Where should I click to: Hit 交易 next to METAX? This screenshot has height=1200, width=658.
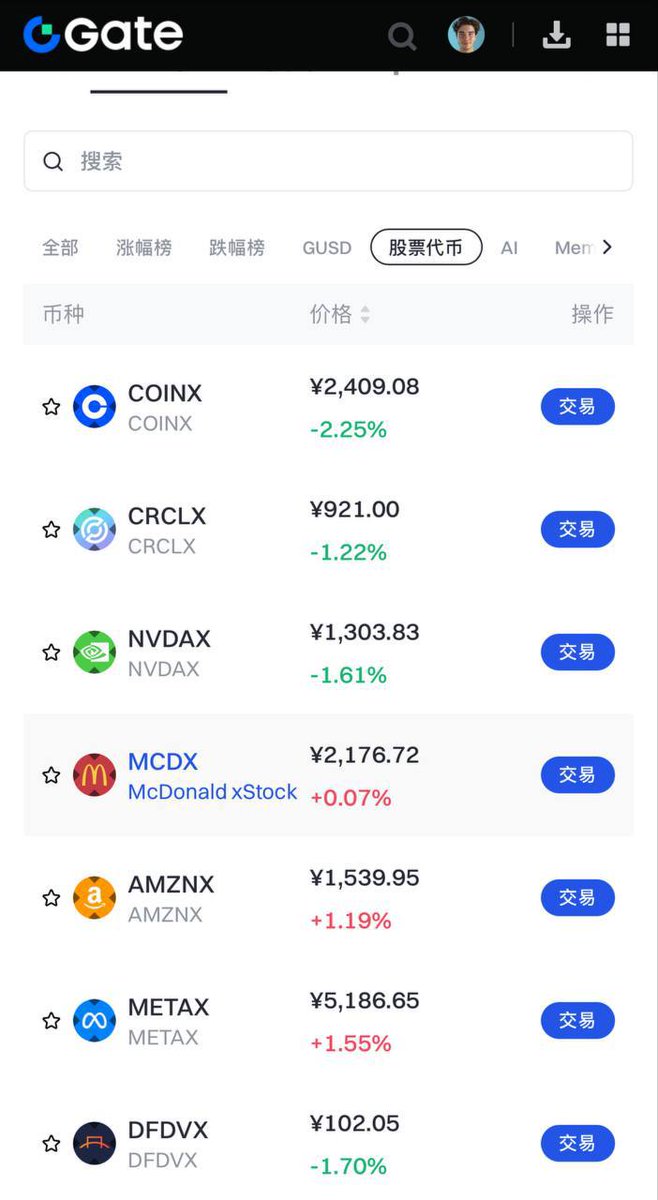tap(577, 1021)
